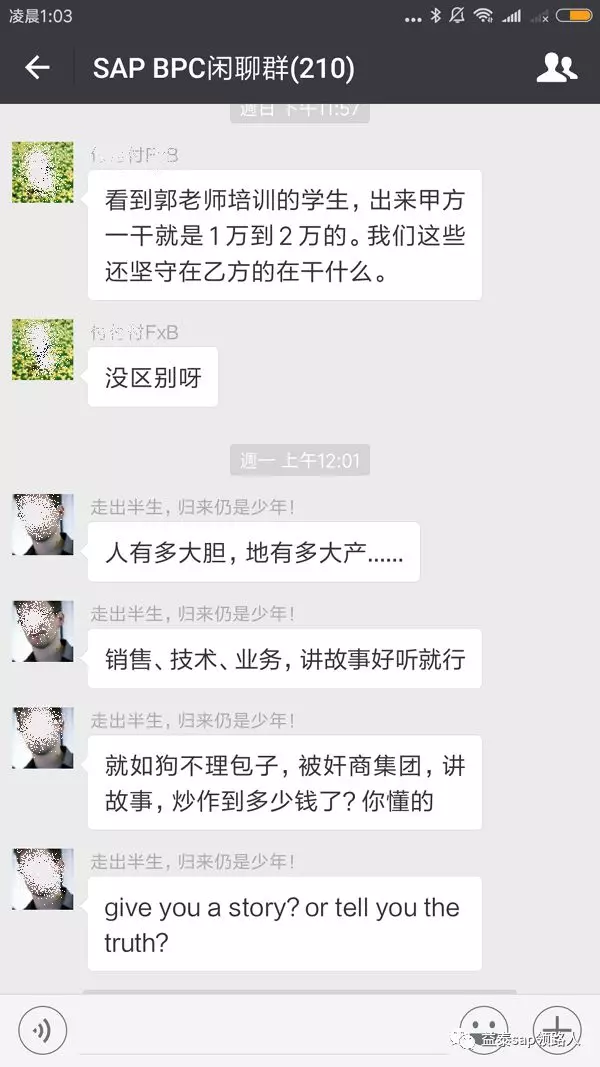
Task: Switch to voice message input
Action: (42, 1030)
